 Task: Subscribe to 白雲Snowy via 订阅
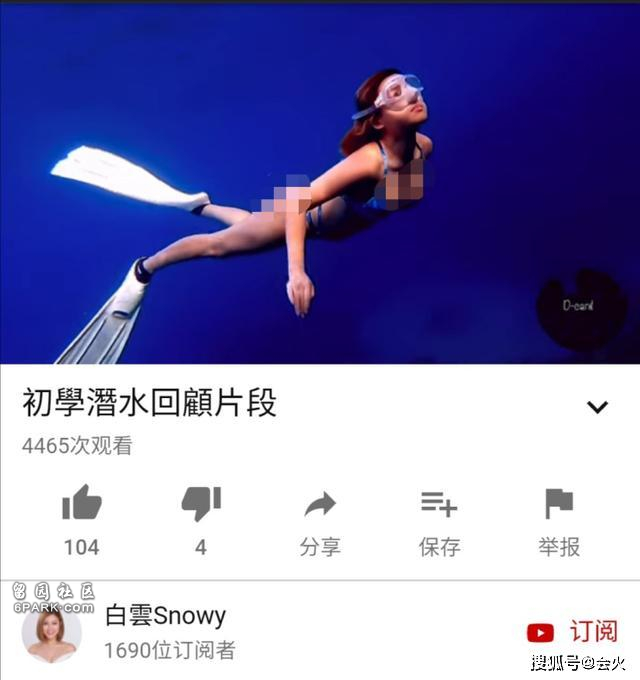click(573, 632)
